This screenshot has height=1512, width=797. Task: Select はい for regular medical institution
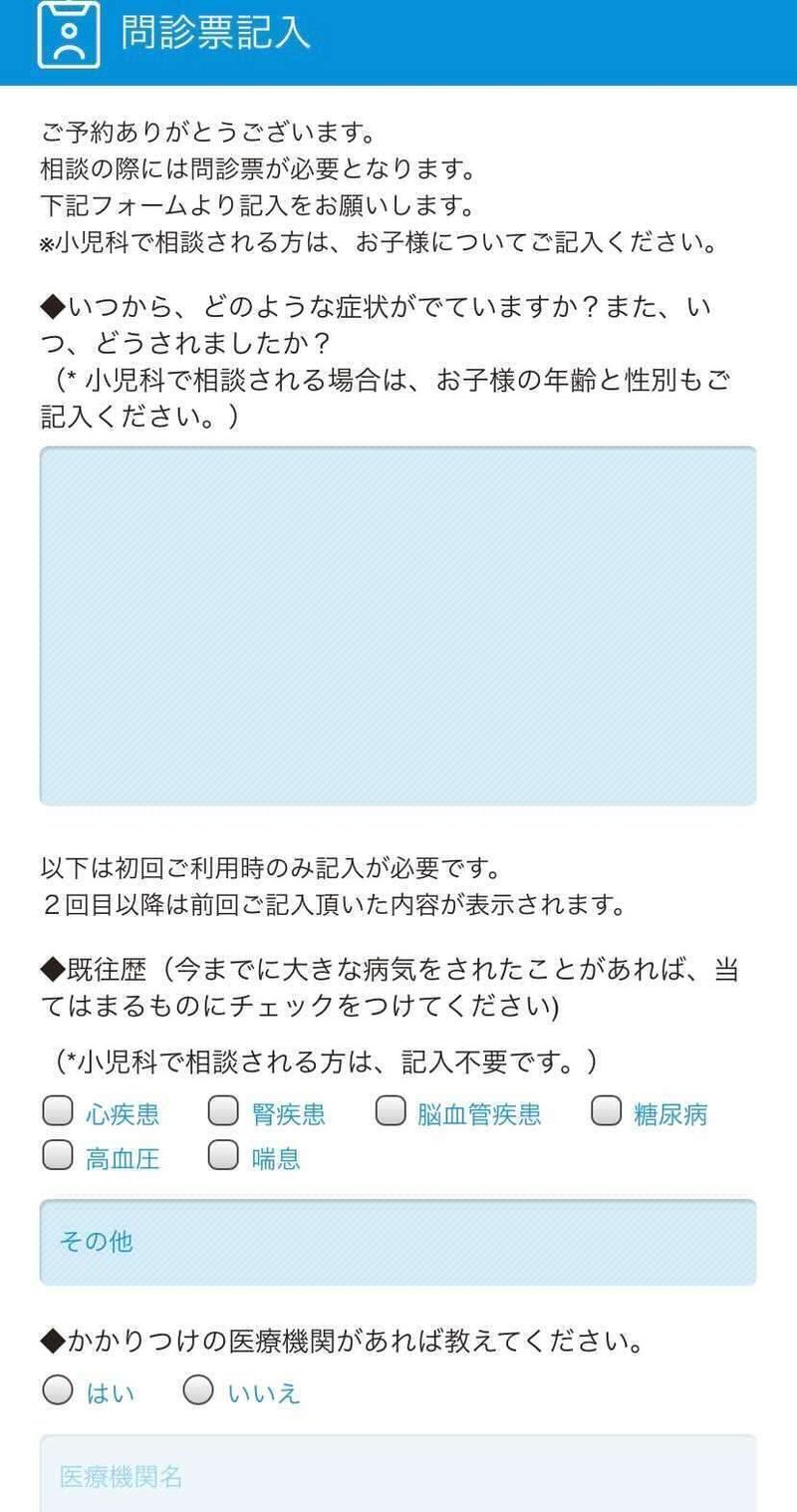tap(58, 1391)
